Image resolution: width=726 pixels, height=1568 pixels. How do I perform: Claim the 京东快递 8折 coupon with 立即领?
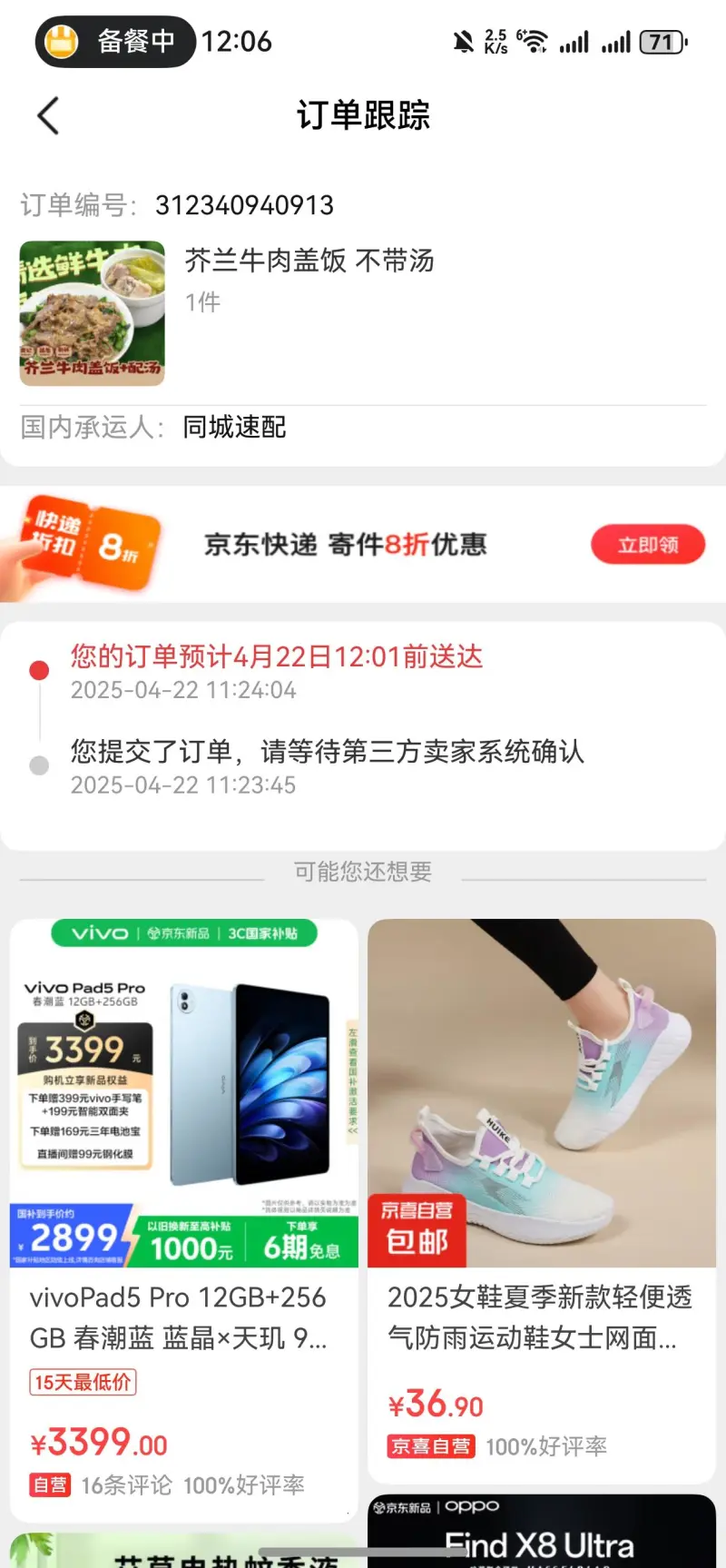[648, 545]
